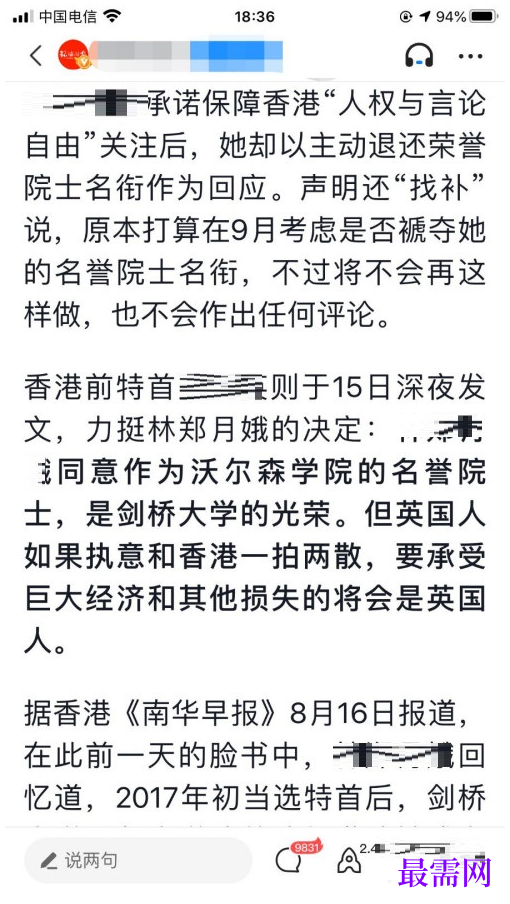Screen dimensions: 510x904
Task: Go back using the top-left arrow
Action: point(36,56)
